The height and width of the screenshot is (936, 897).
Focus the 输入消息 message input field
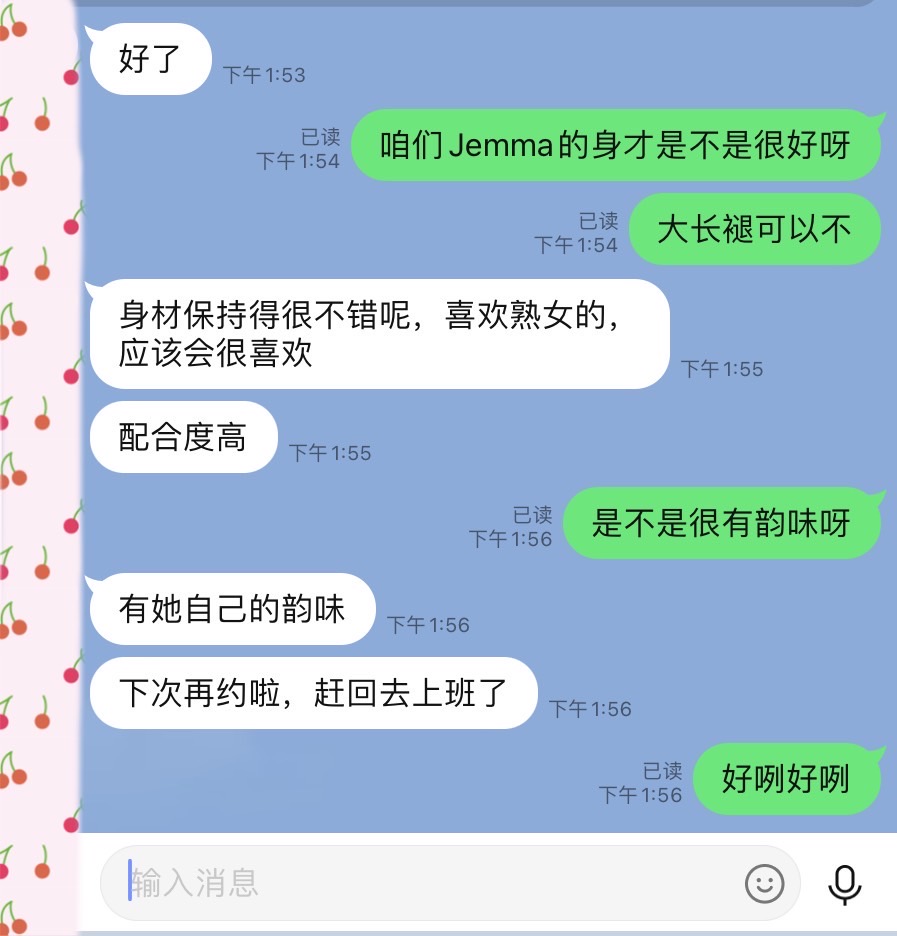pyautogui.click(x=420, y=883)
